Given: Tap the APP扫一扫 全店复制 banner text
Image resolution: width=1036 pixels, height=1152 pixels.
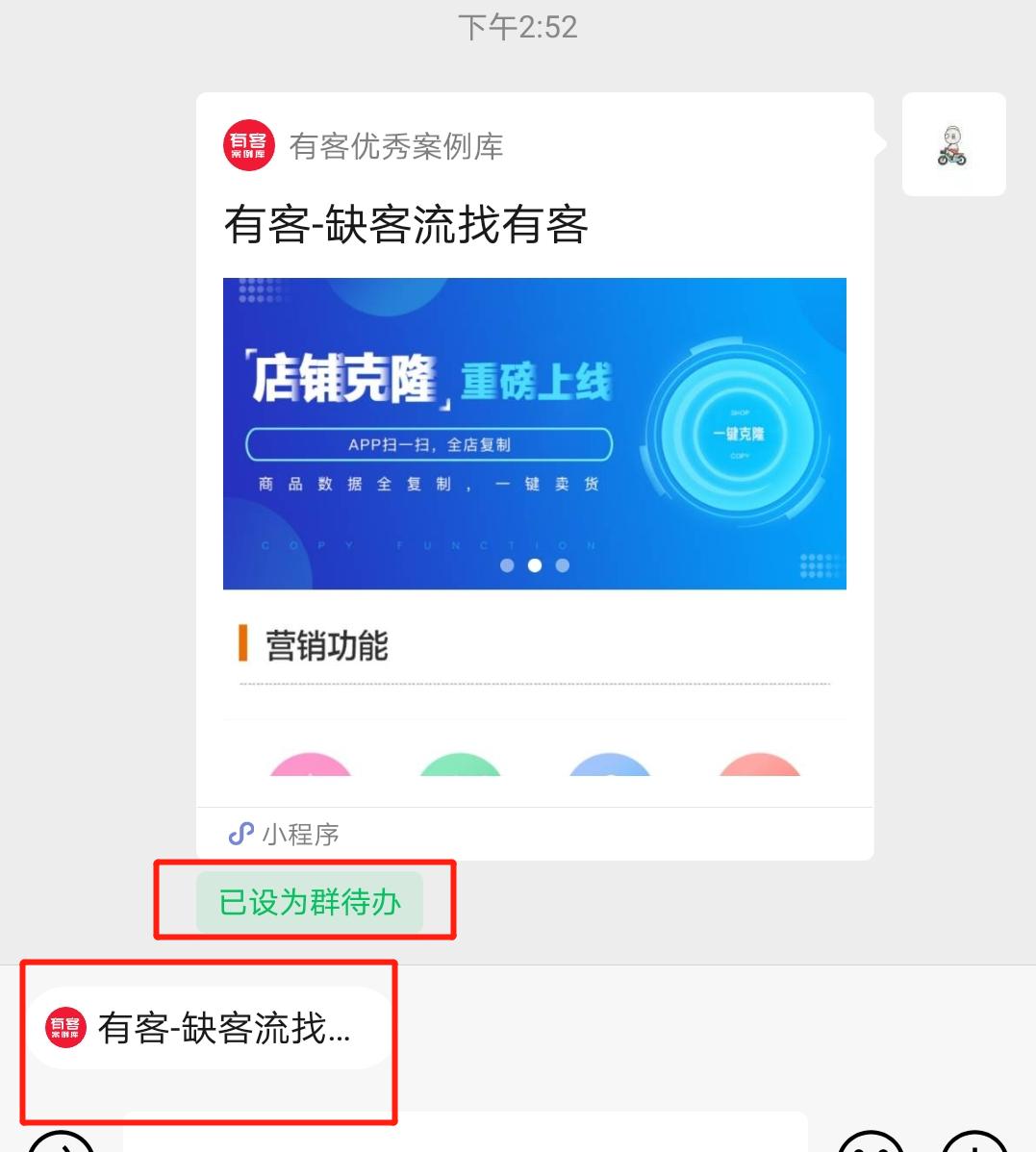Looking at the screenshot, I should pyautogui.click(x=429, y=444).
